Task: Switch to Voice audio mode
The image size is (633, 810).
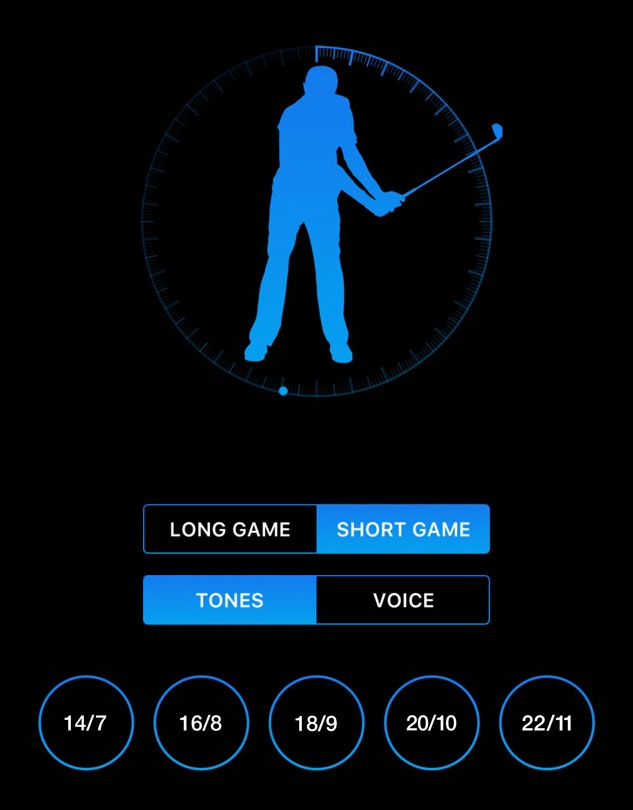Action: tap(403, 600)
